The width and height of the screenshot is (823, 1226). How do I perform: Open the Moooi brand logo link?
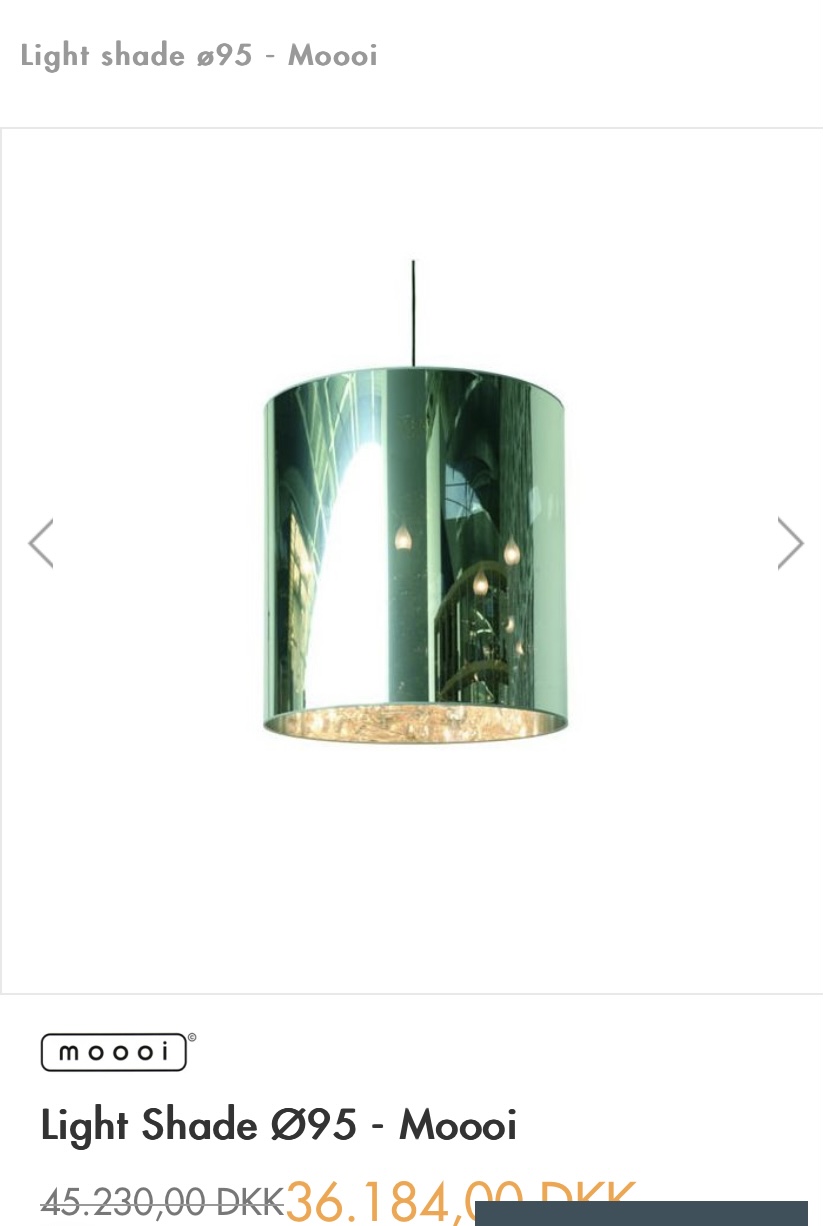(116, 1052)
